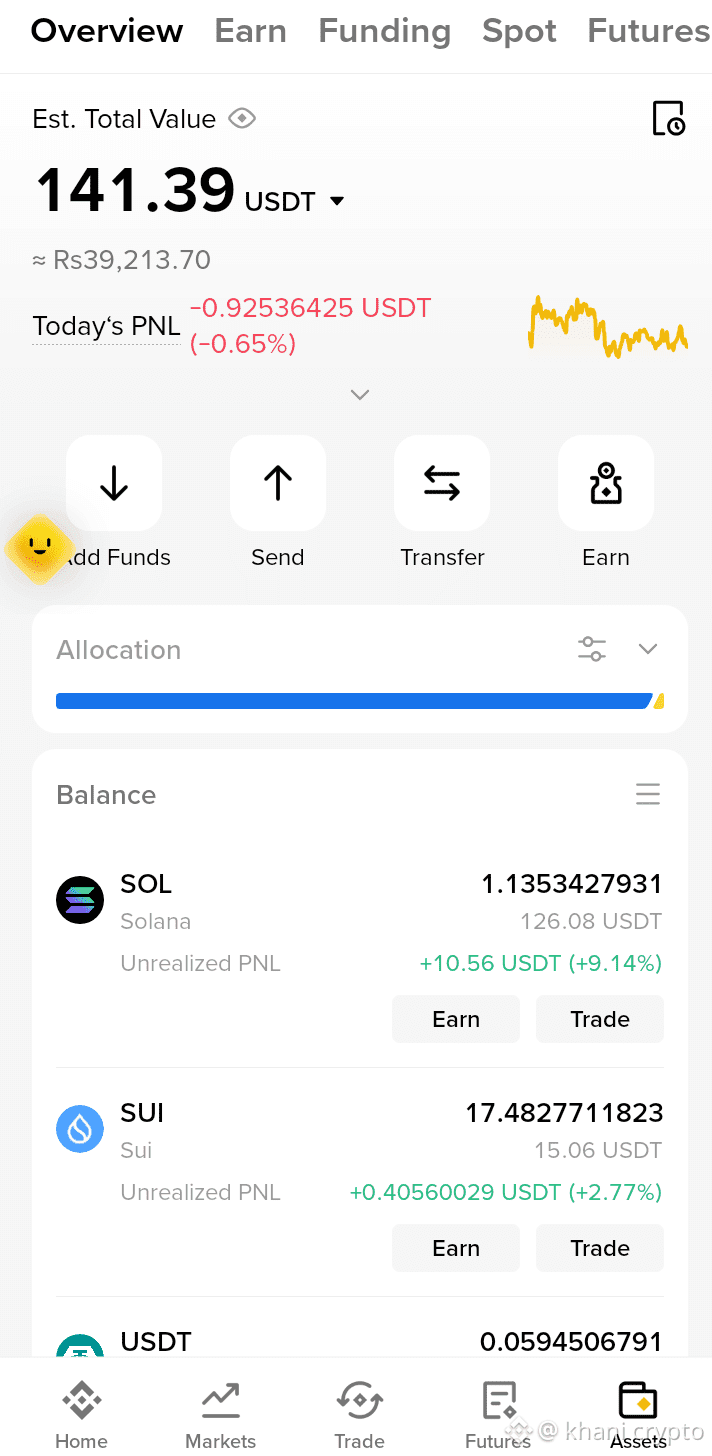The height and width of the screenshot is (1456, 712).
Task: Open allocation filter settings
Action: point(592,649)
